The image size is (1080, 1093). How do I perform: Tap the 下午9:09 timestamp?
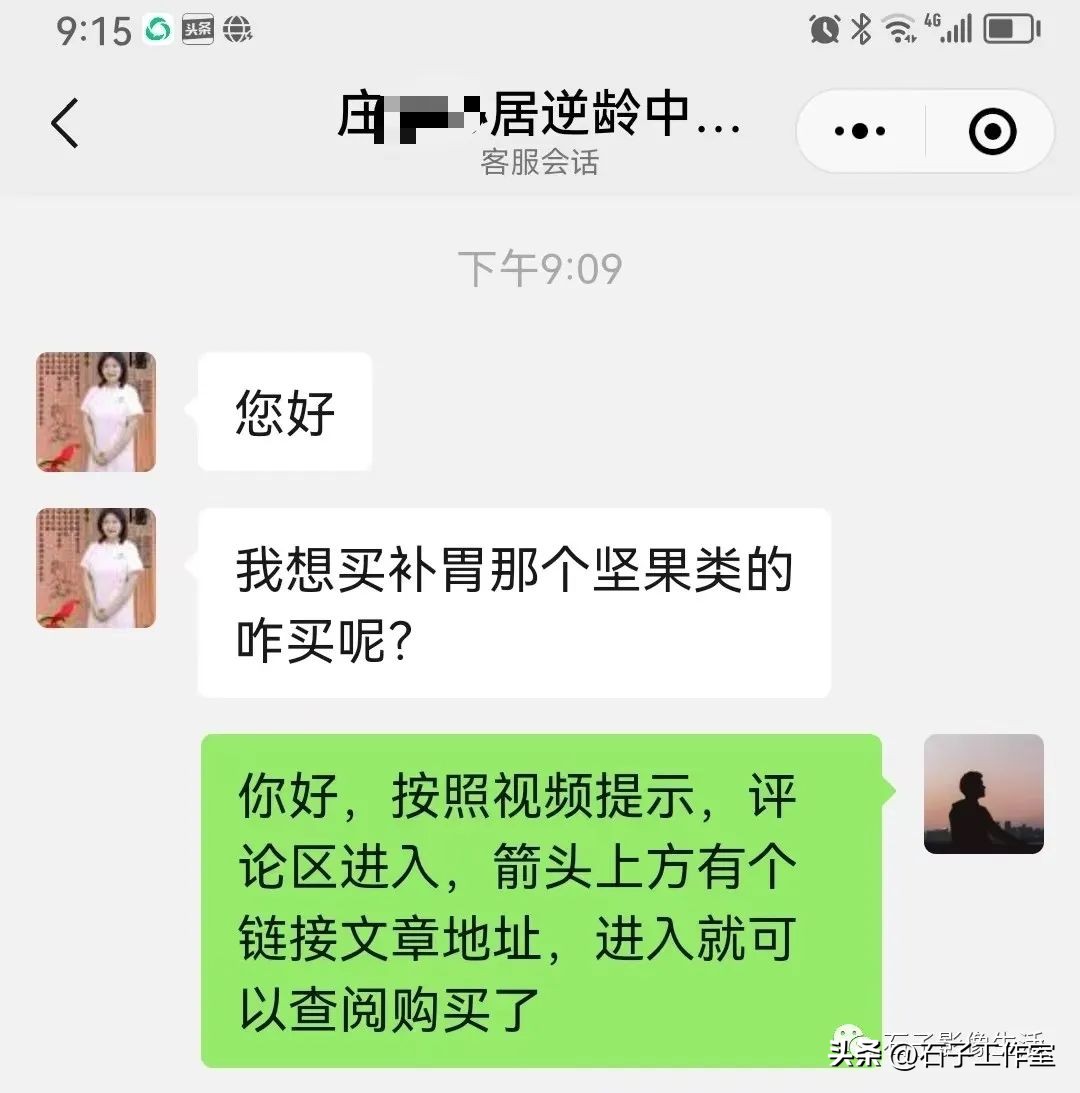coord(540,267)
